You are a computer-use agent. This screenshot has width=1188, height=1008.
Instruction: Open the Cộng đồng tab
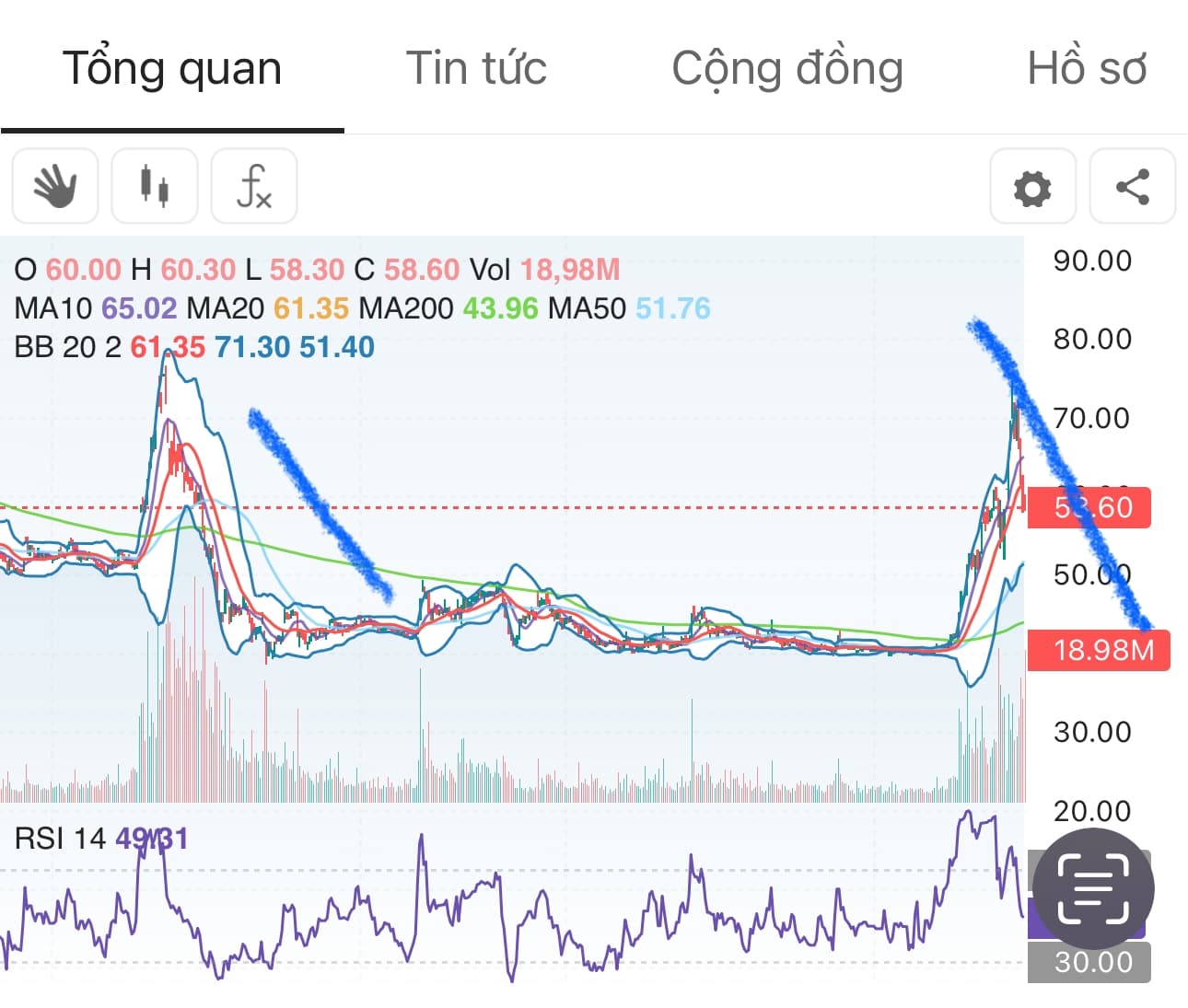coord(787,68)
